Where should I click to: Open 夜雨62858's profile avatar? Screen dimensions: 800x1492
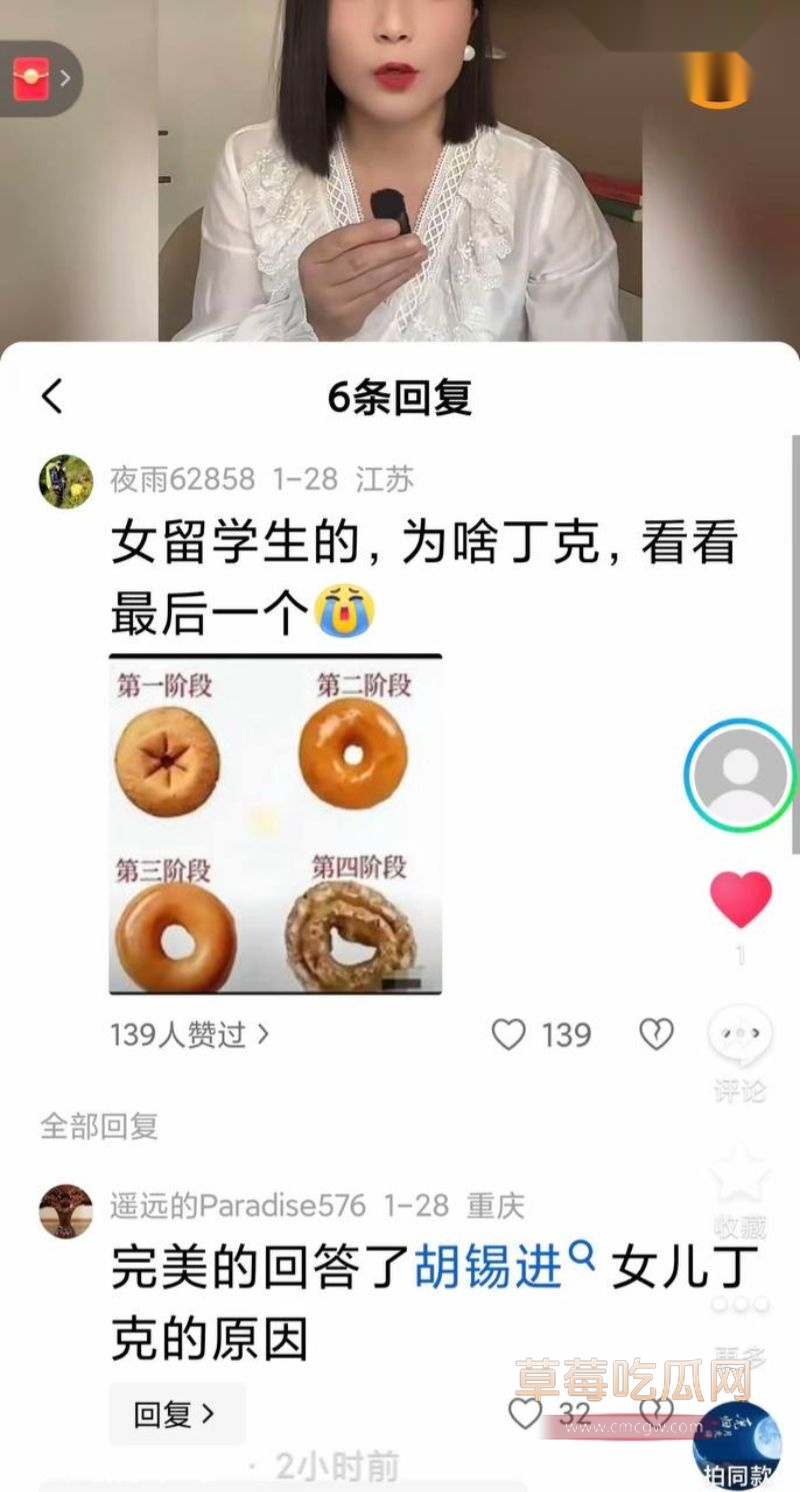[x=65, y=478]
